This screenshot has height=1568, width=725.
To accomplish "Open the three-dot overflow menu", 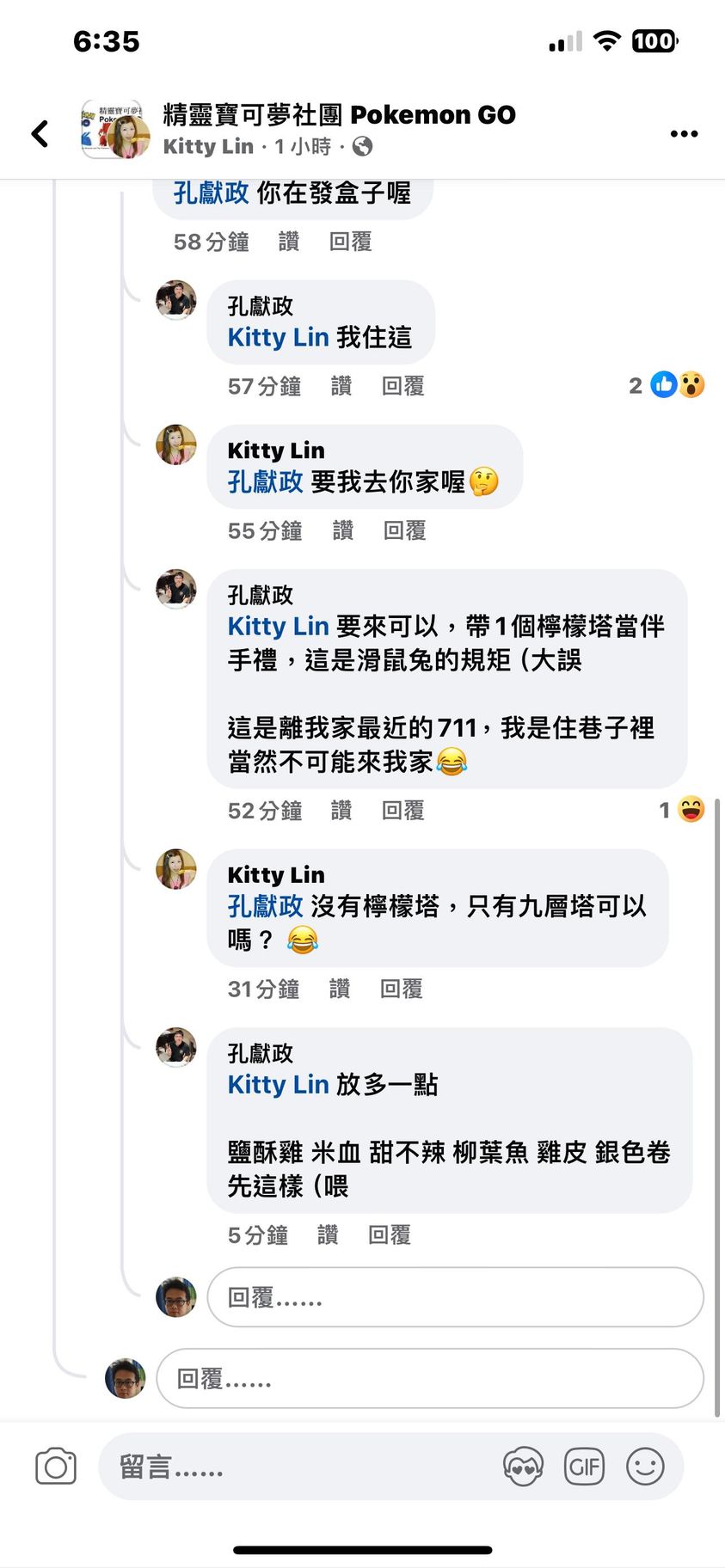I will coord(684,133).
